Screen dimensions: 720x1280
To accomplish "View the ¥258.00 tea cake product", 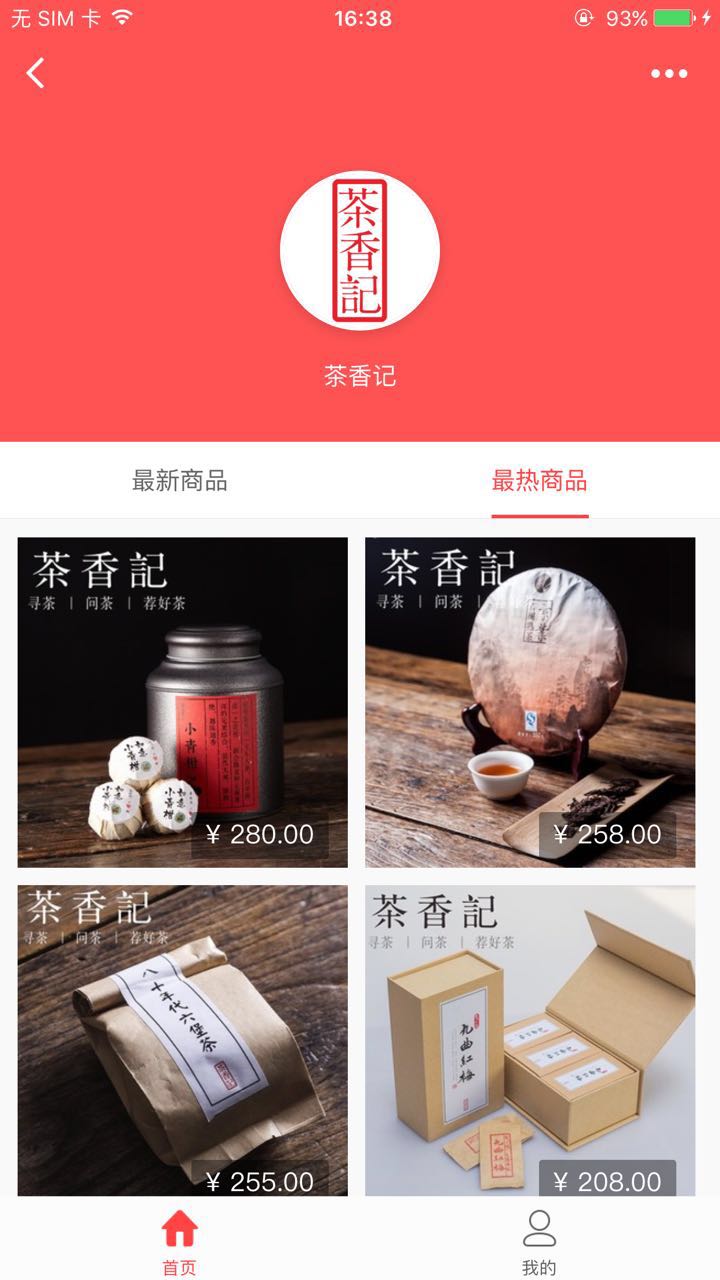I will coord(530,702).
